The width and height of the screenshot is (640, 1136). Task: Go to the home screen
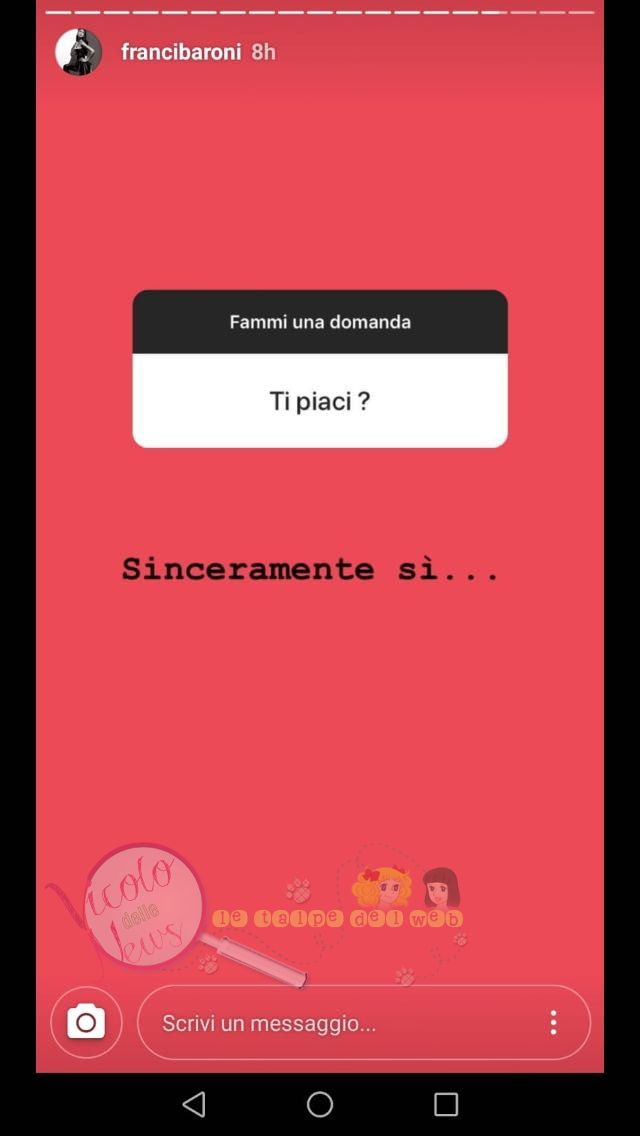coord(320,1104)
